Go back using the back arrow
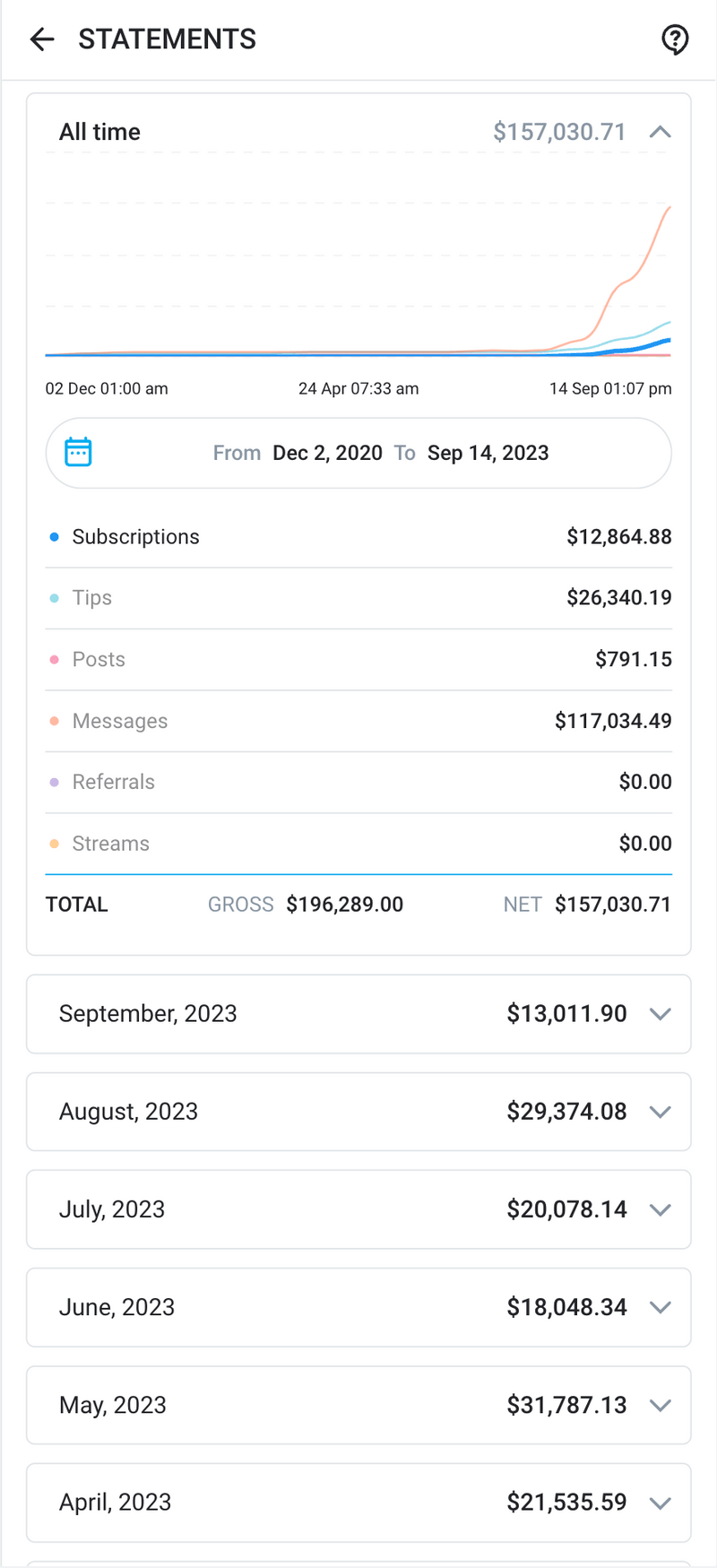Screen dimensions: 717x1568 (41, 39)
